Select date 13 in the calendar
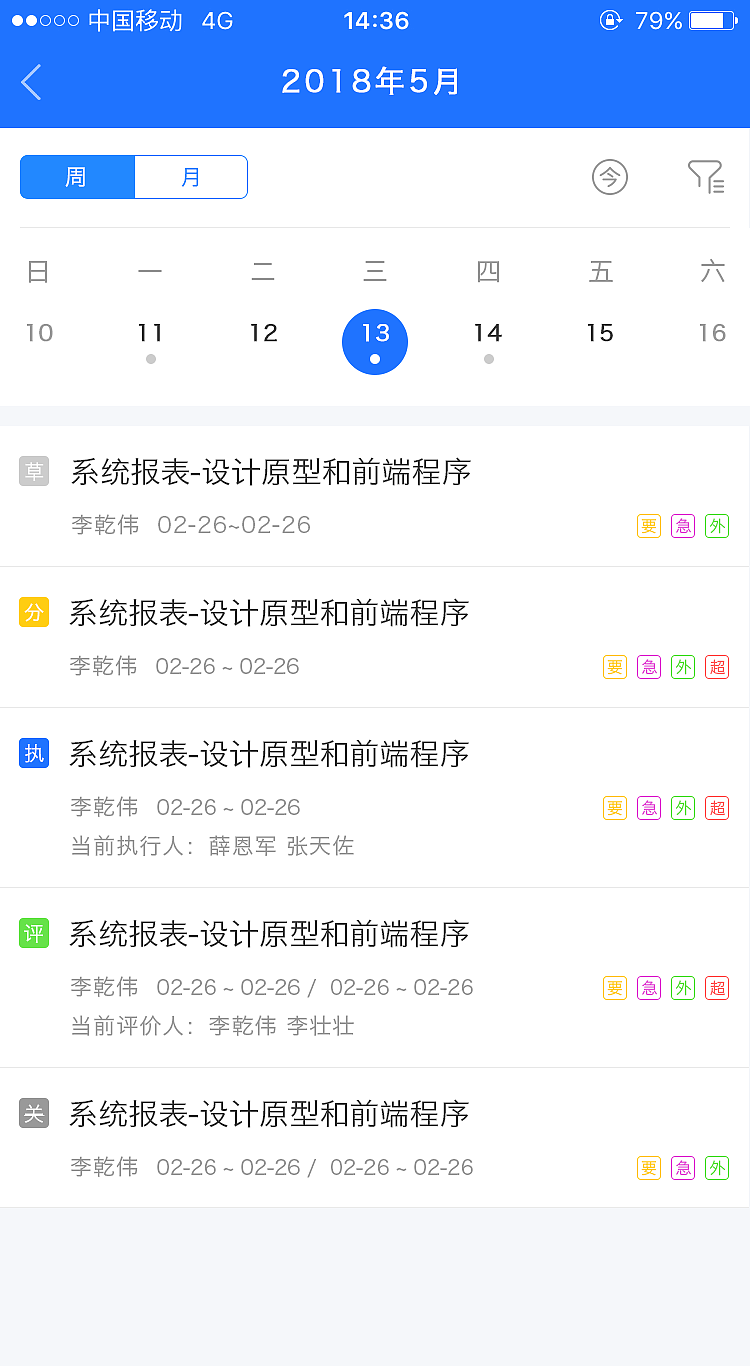This screenshot has height=1366, width=750. click(375, 341)
